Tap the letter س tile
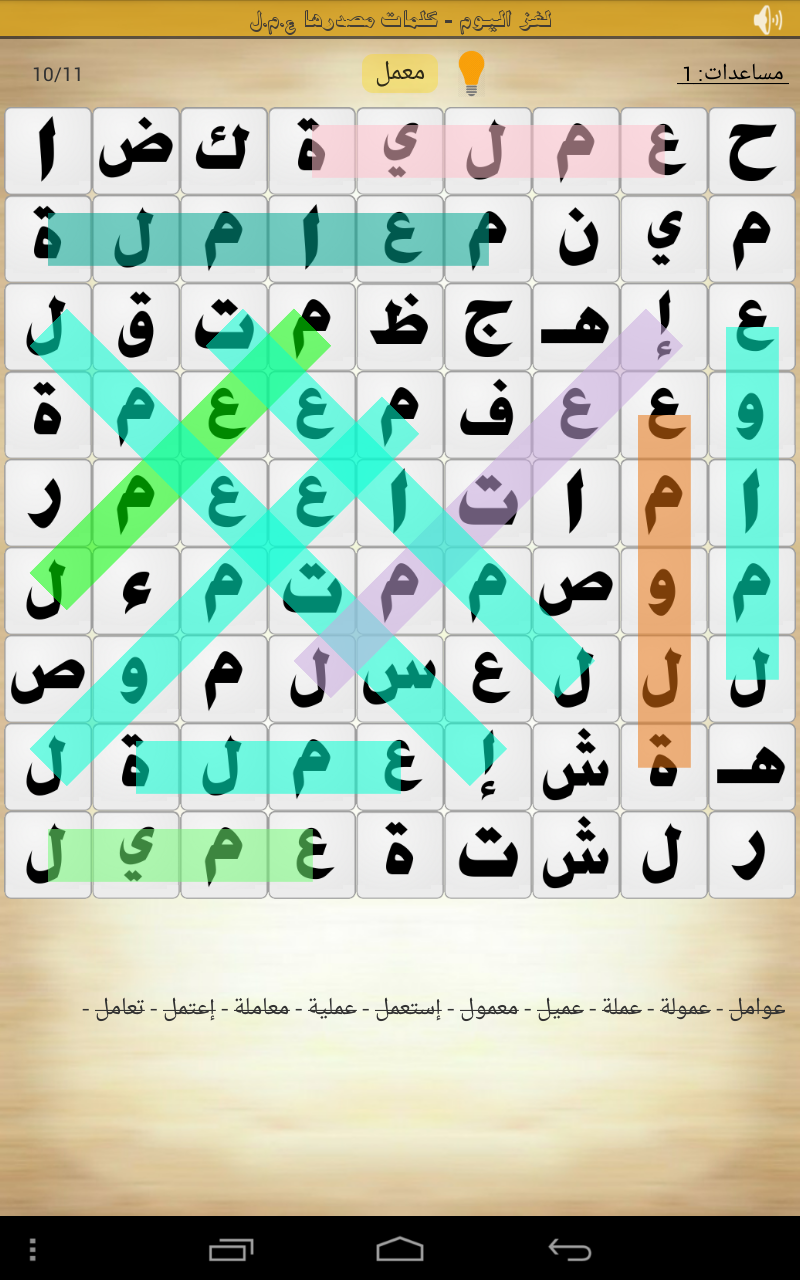 pyautogui.click(x=400, y=679)
